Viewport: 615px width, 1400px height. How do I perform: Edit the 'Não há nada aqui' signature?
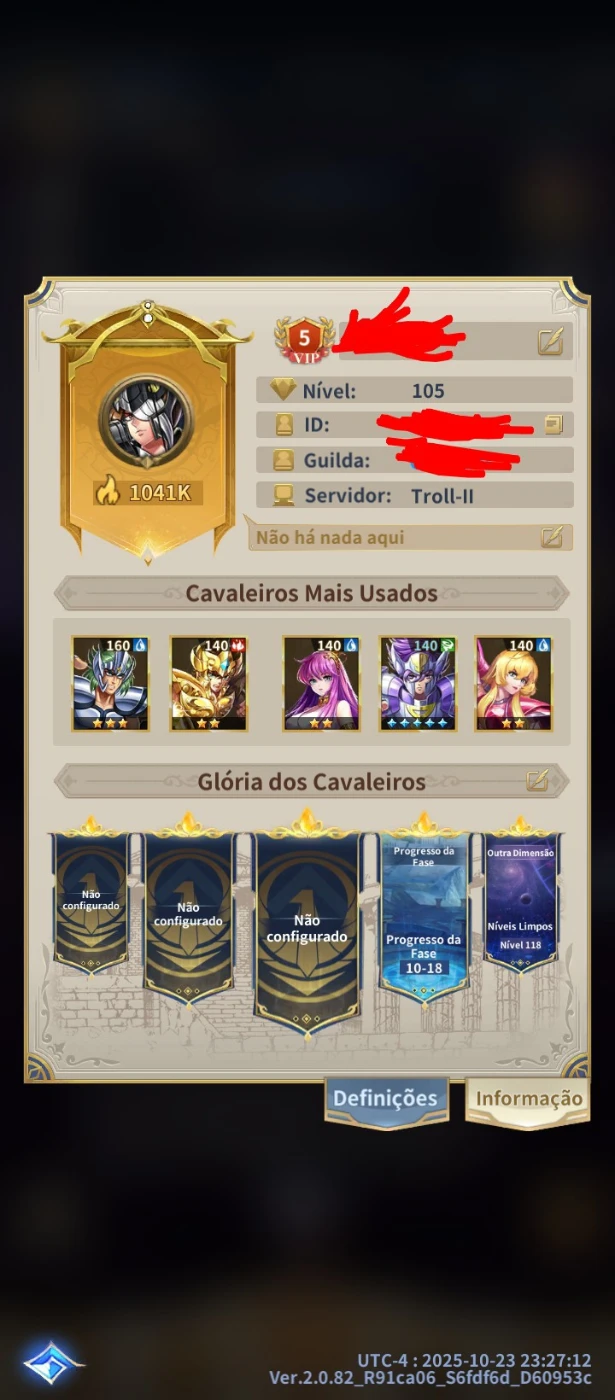tap(551, 537)
